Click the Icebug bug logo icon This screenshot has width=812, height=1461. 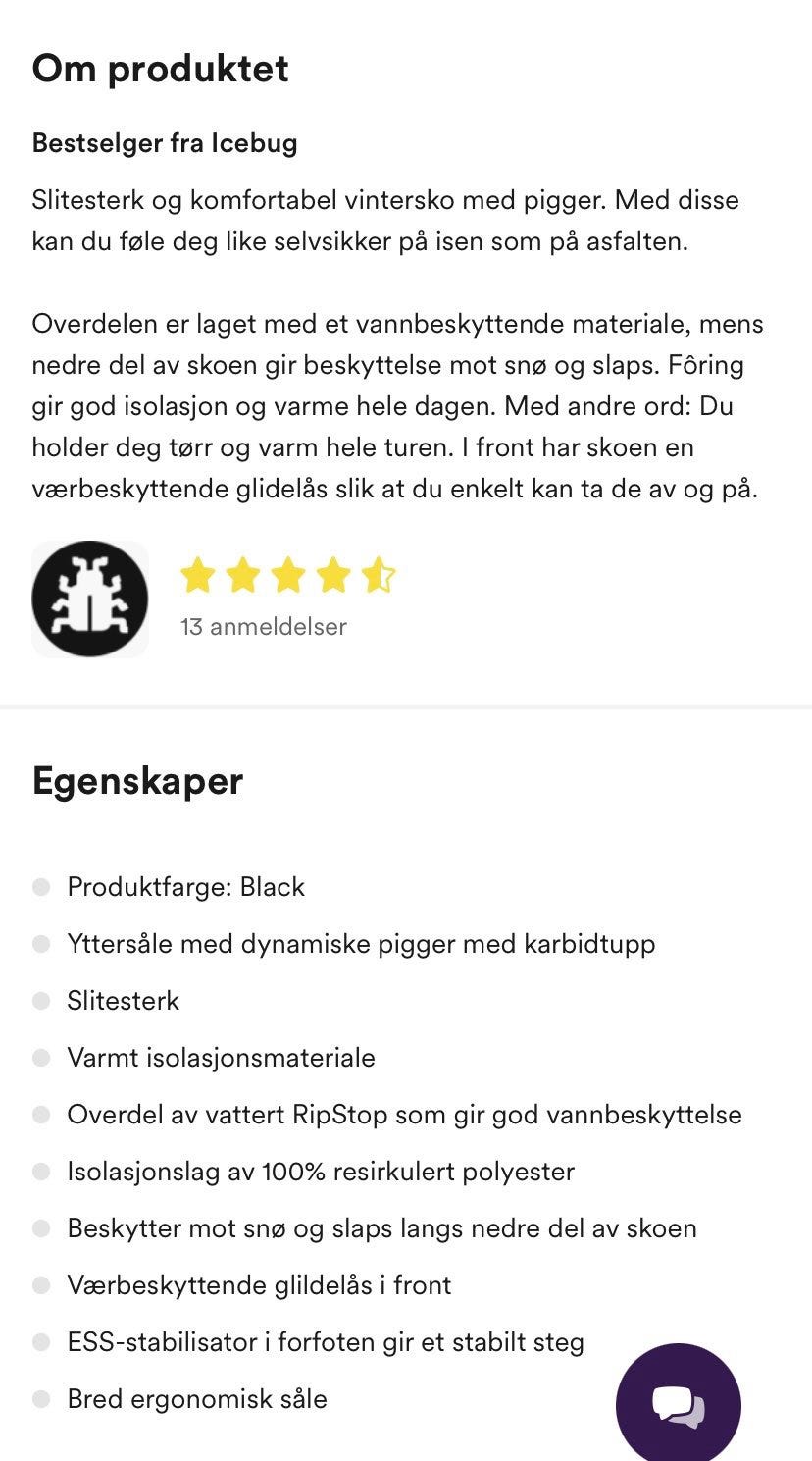90,597
